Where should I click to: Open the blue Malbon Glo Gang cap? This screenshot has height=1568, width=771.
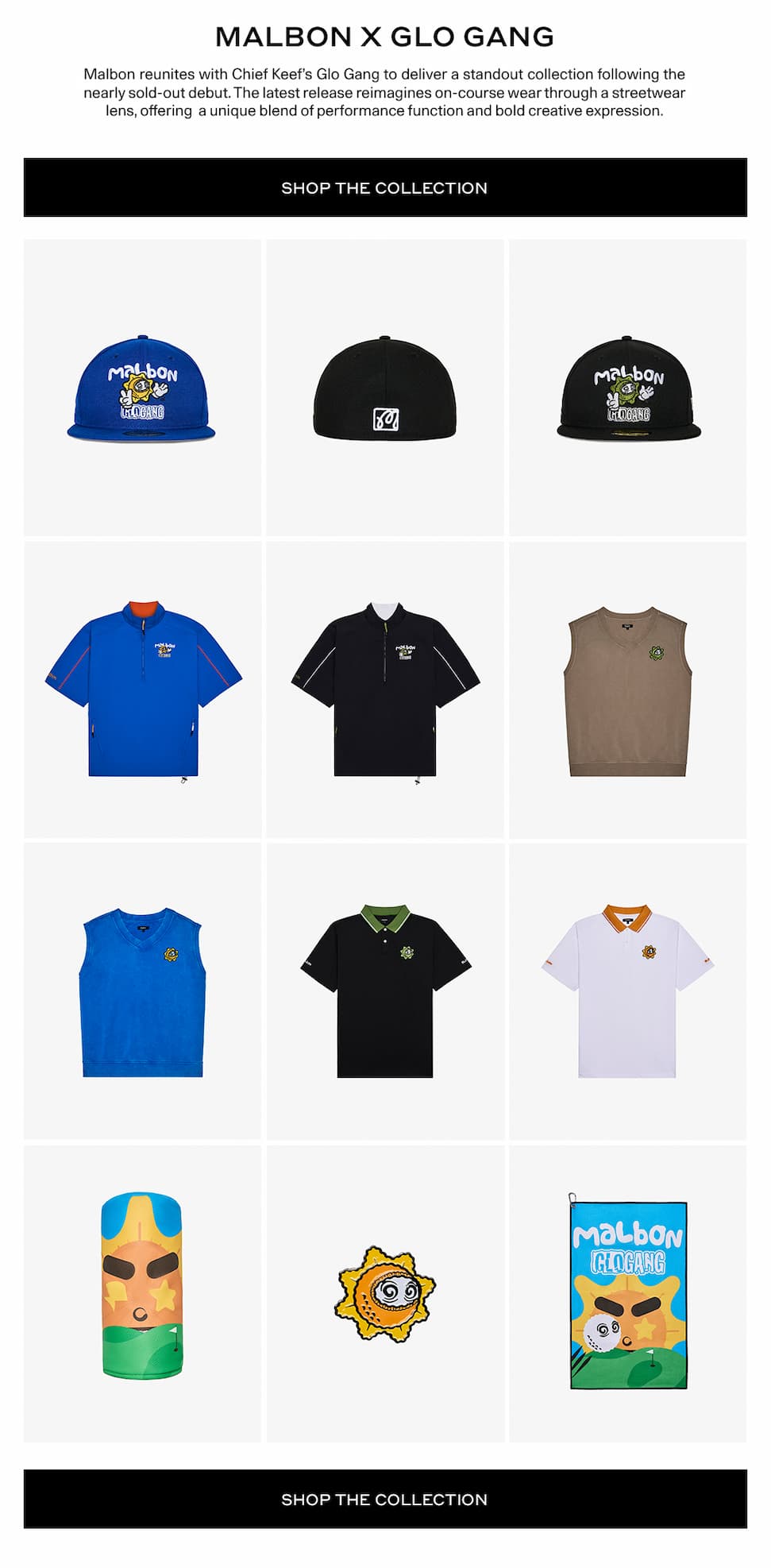(x=142, y=388)
